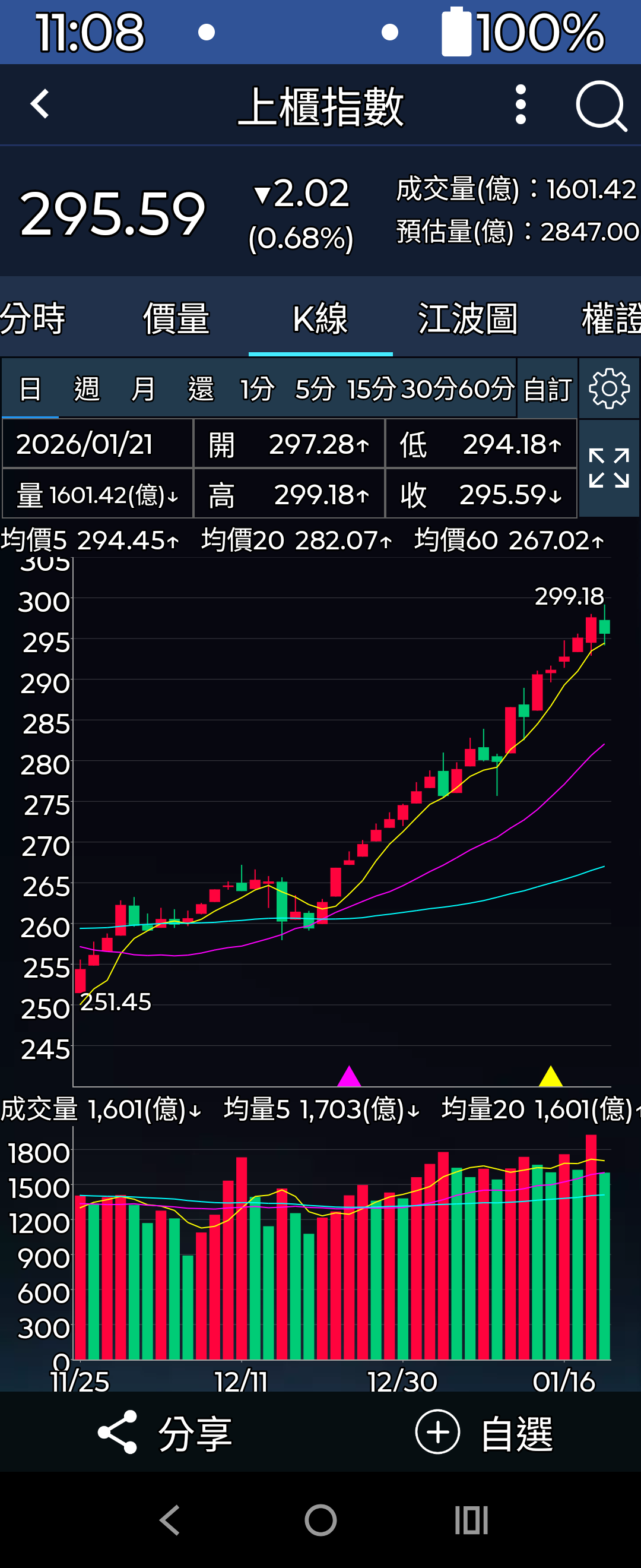Open the three-dot overflow menu
The height and width of the screenshot is (1568, 641).
coord(520,105)
